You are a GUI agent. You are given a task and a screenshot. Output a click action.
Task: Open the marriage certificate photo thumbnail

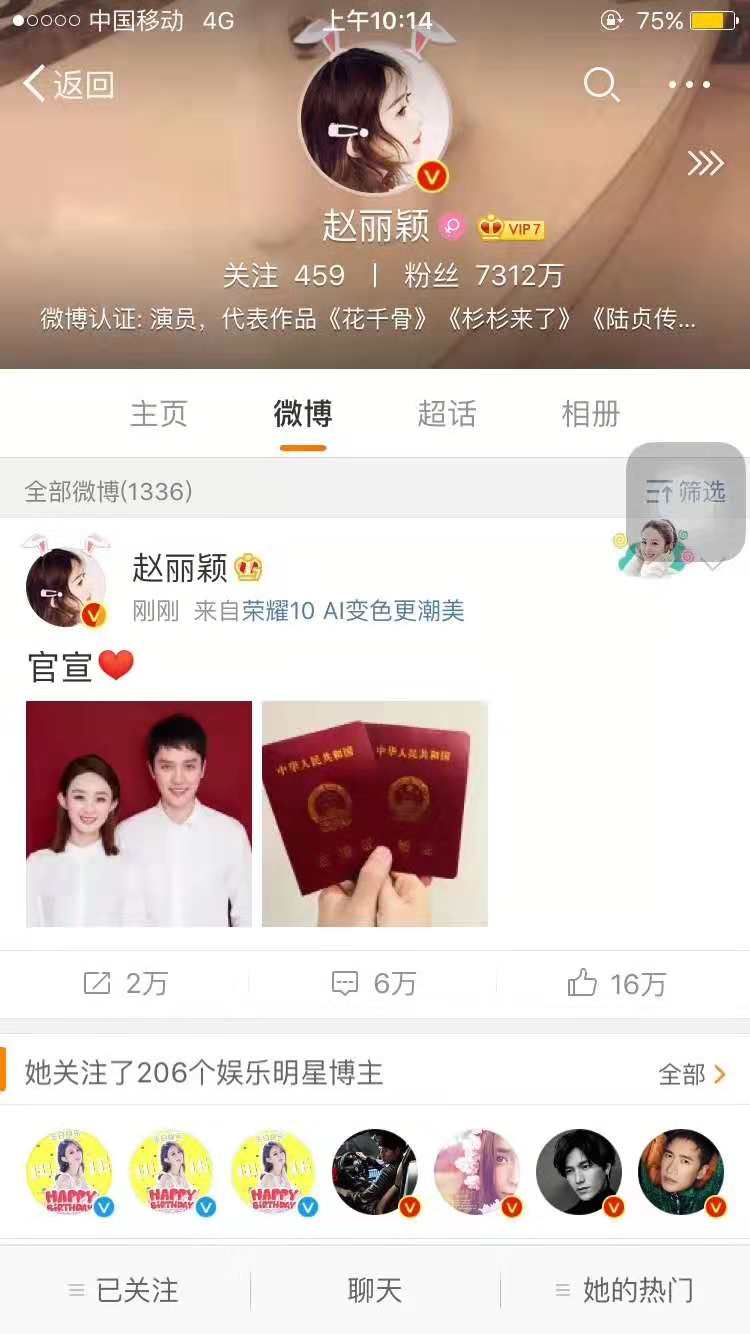375,814
